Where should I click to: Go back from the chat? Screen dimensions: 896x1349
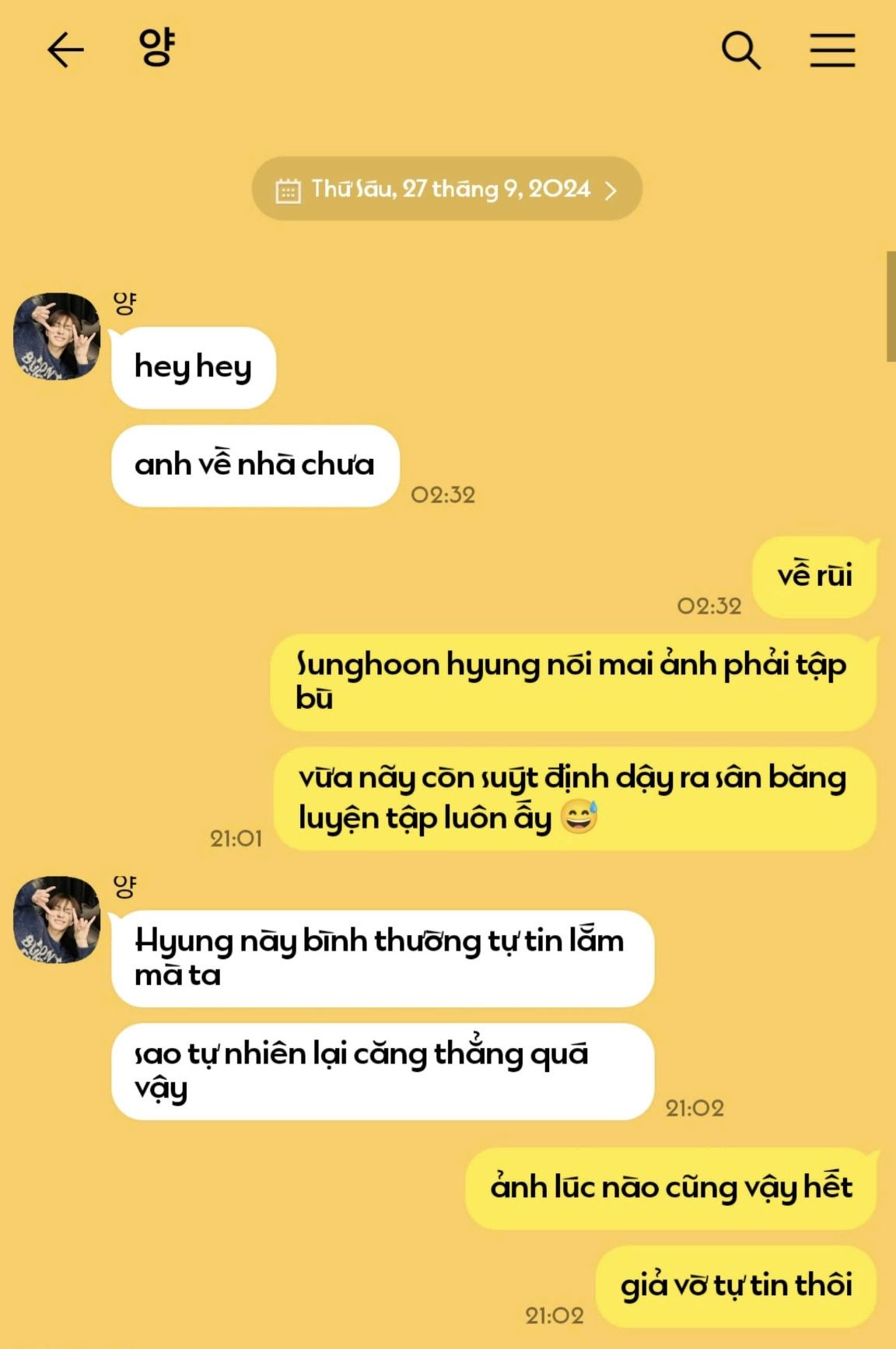65,51
